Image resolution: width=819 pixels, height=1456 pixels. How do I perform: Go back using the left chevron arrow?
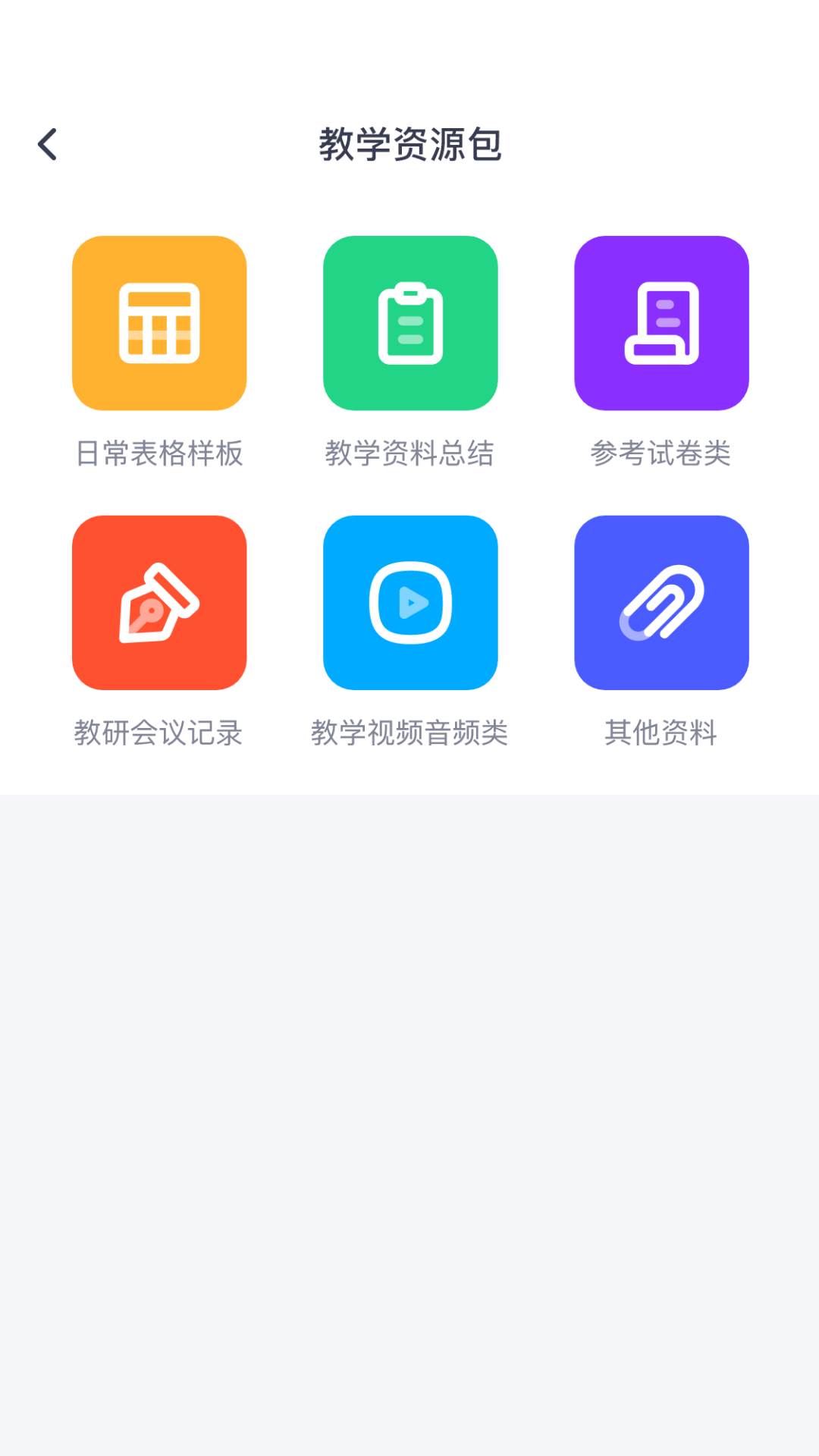tap(48, 143)
